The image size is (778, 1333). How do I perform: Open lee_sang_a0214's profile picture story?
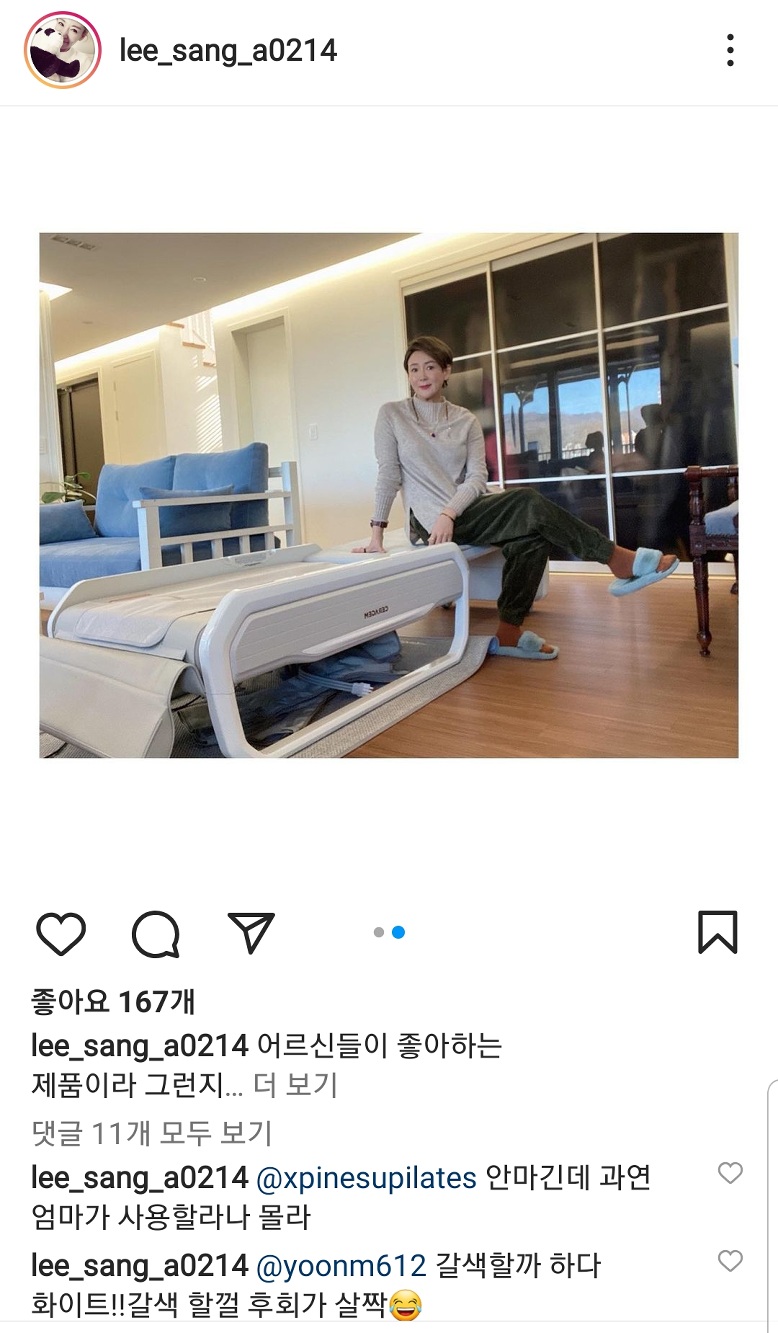[62, 51]
